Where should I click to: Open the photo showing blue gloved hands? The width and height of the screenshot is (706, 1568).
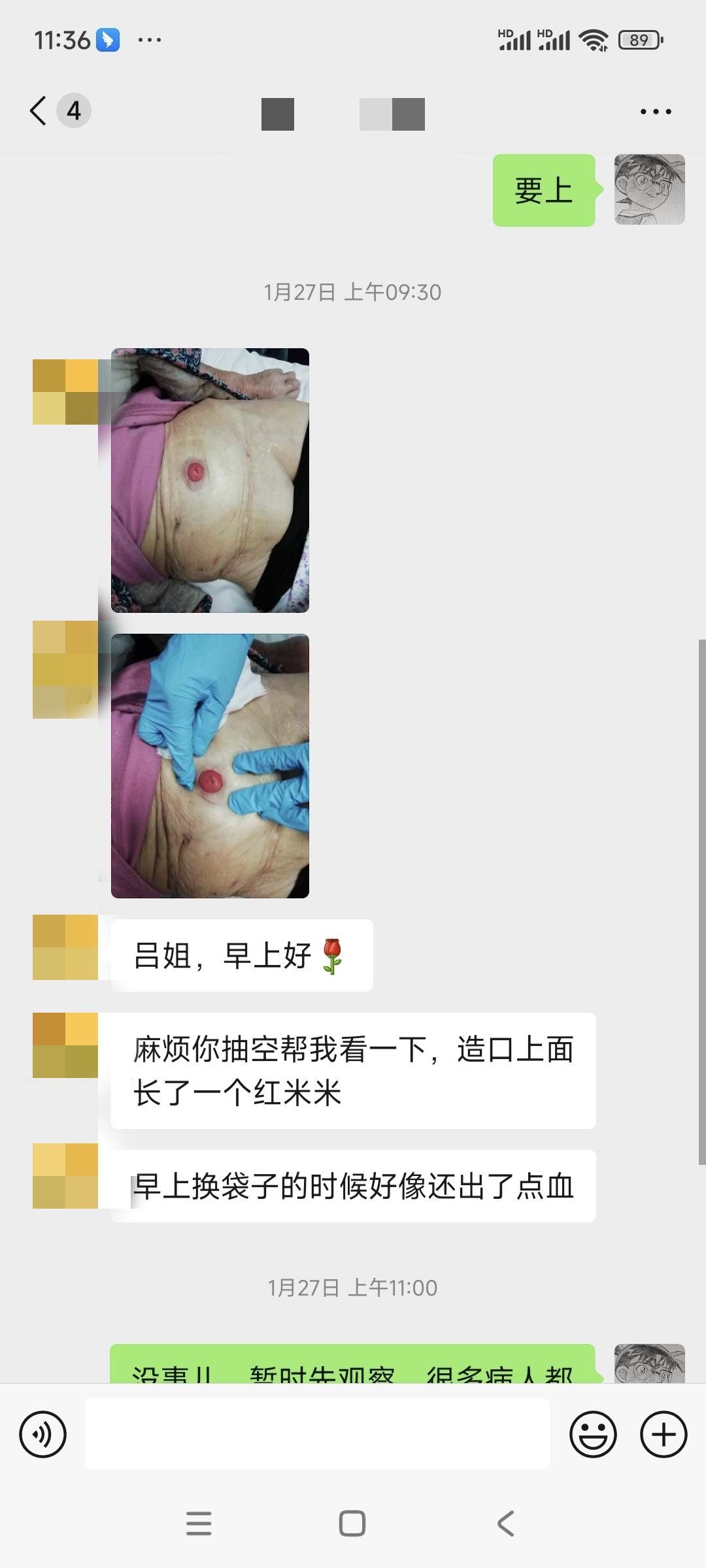click(x=210, y=766)
